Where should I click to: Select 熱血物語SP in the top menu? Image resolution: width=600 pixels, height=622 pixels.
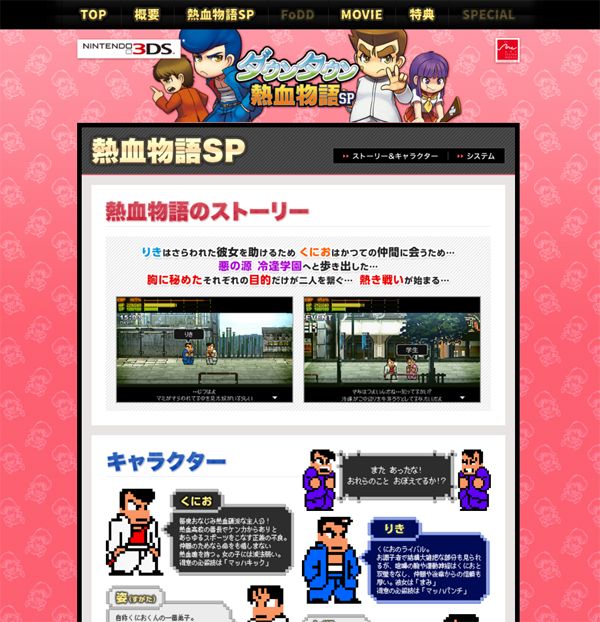(x=220, y=15)
